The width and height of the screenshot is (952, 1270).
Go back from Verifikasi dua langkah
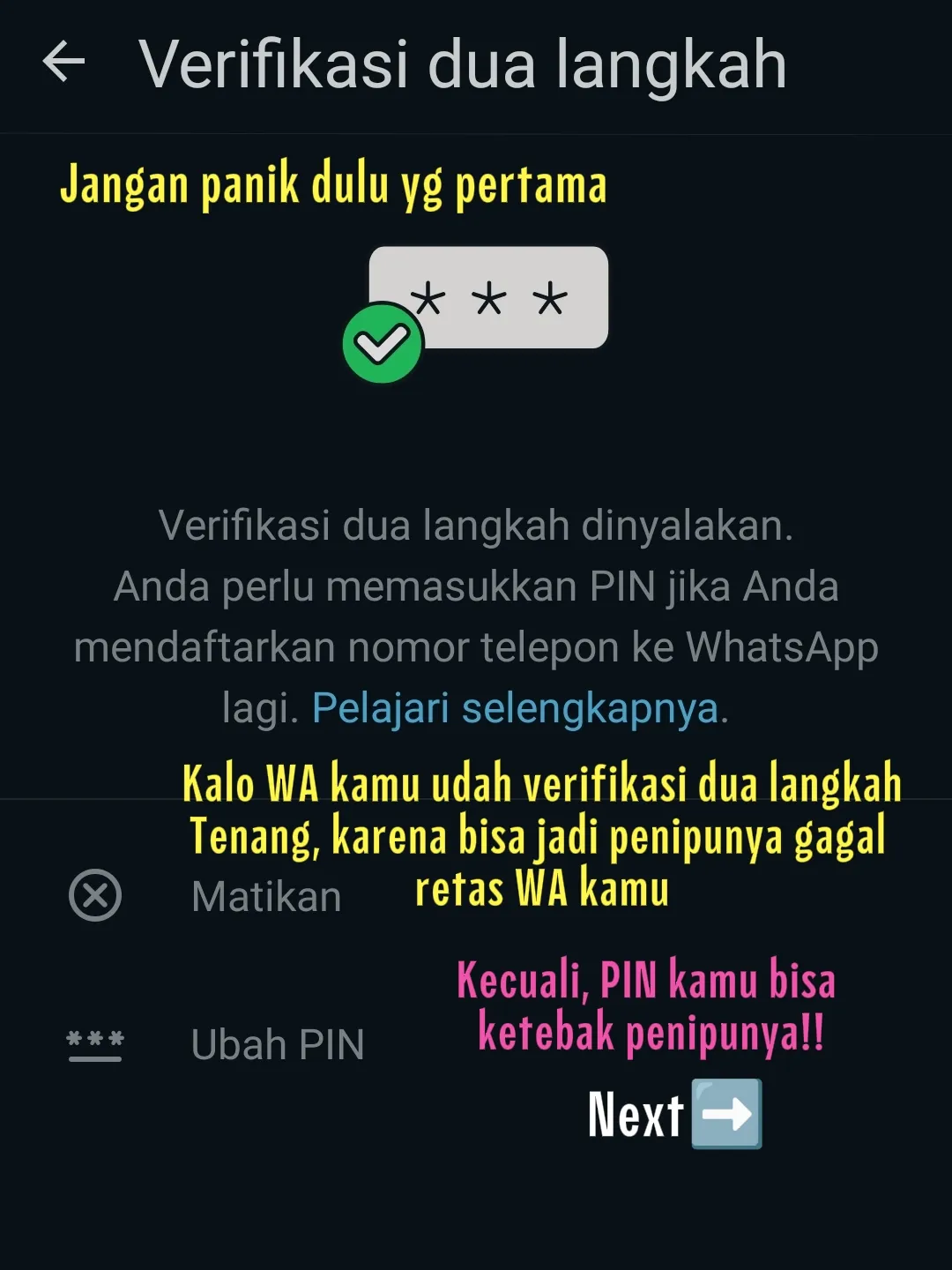click(63, 63)
